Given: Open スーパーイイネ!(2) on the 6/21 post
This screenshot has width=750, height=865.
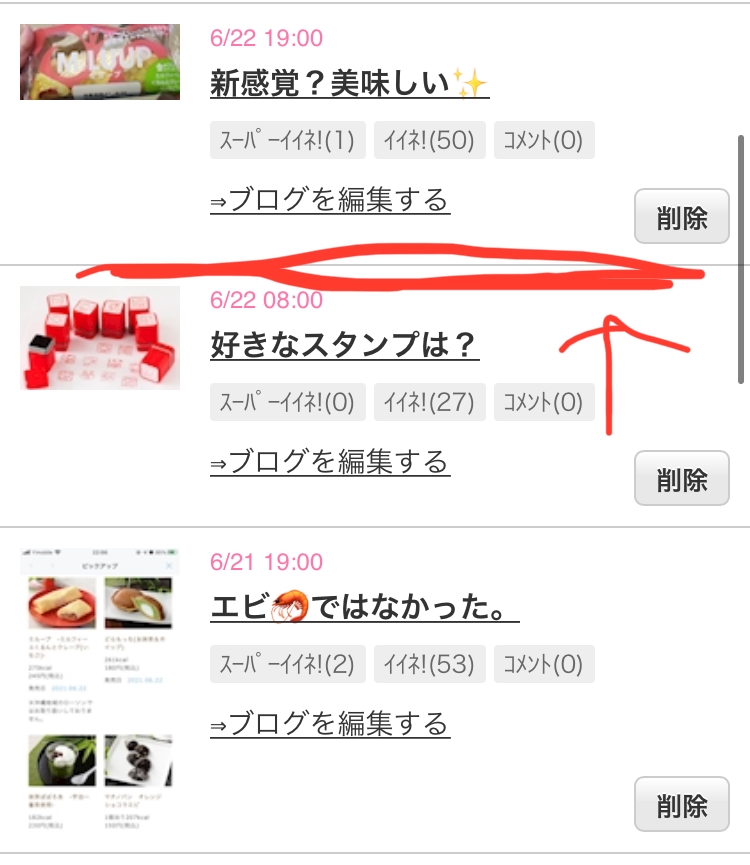Looking at the screenshot, I should click(x=287, y=664).
